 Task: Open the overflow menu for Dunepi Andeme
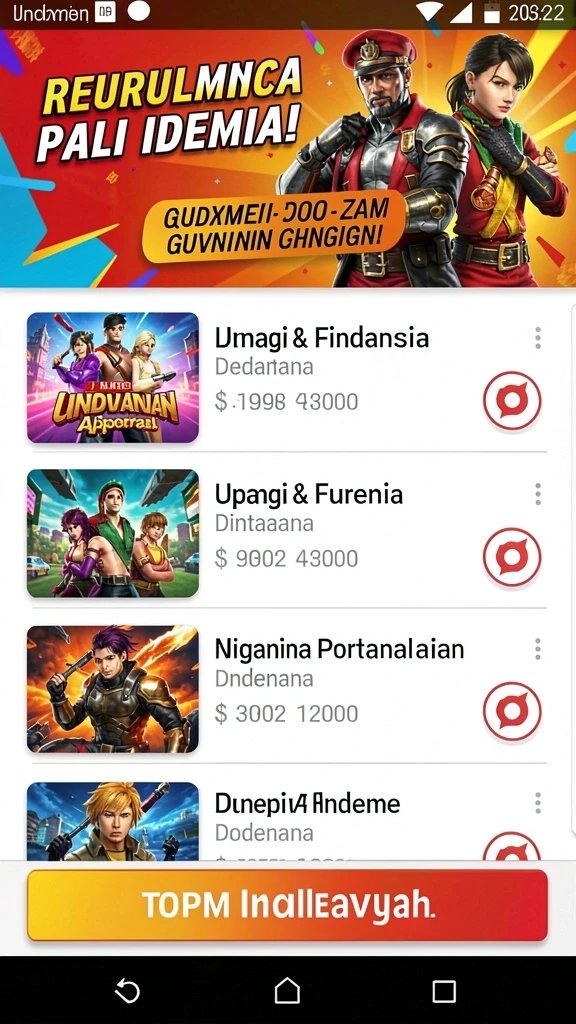(537, 803)
